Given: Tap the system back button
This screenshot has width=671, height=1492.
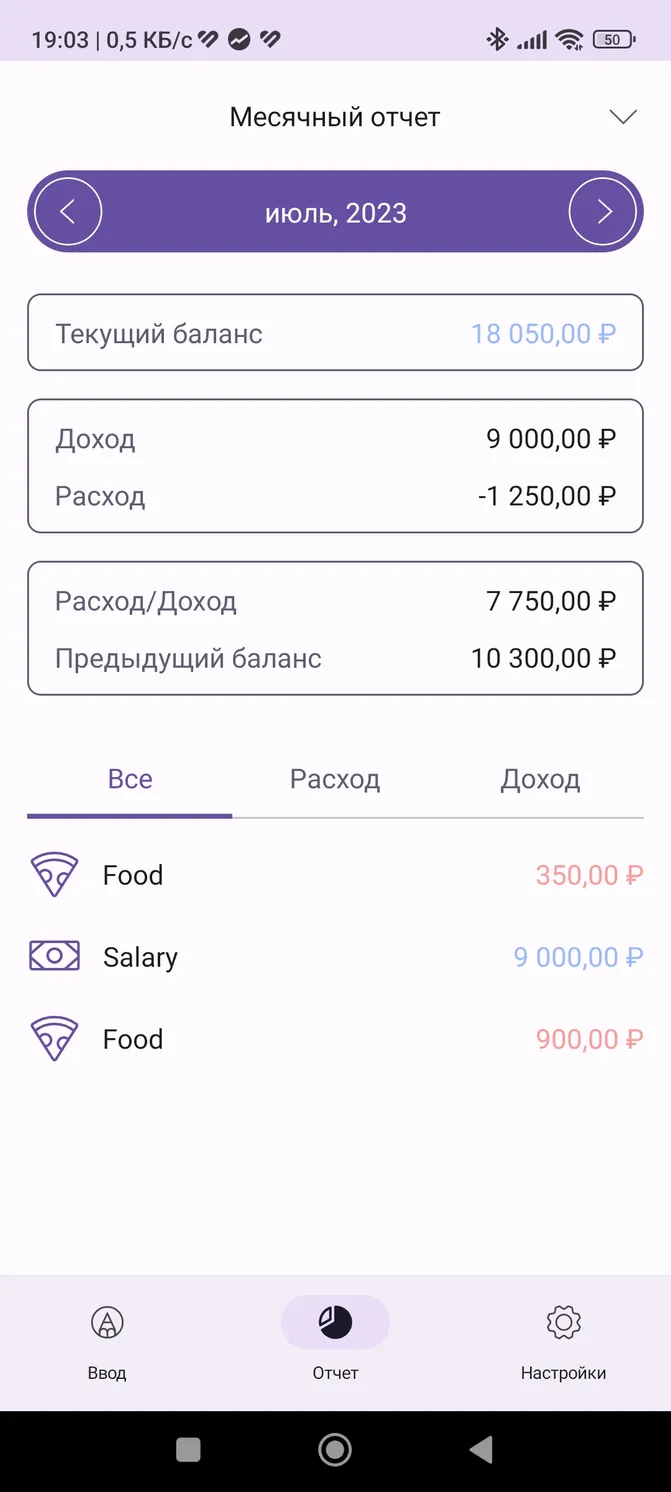Looking at the screenshot, I should [481, 1450].
